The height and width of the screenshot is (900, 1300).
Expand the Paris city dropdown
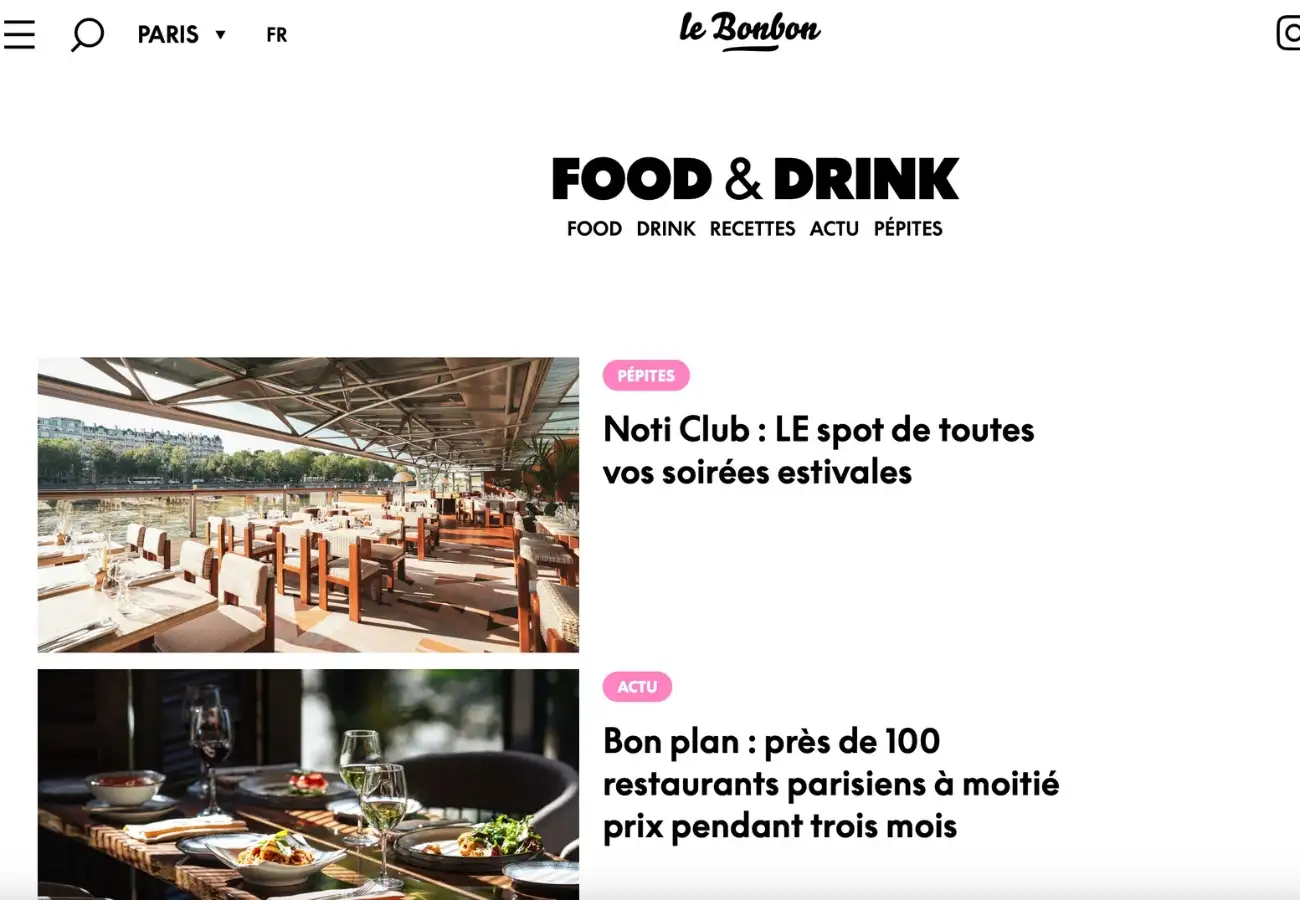pyautogui.click(x=182, y=35)
